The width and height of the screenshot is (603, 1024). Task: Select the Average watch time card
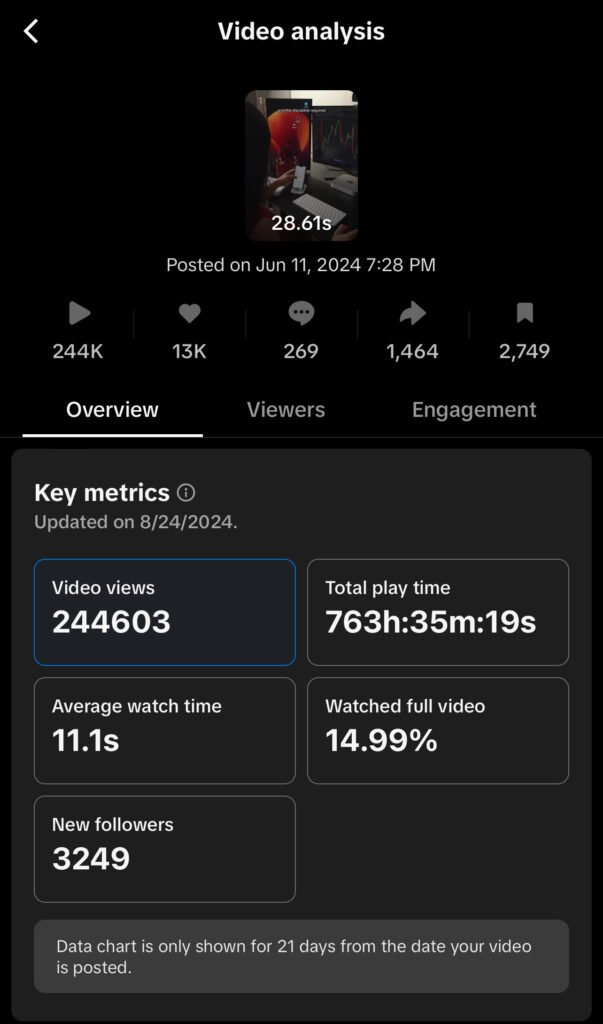coord(165,730)
